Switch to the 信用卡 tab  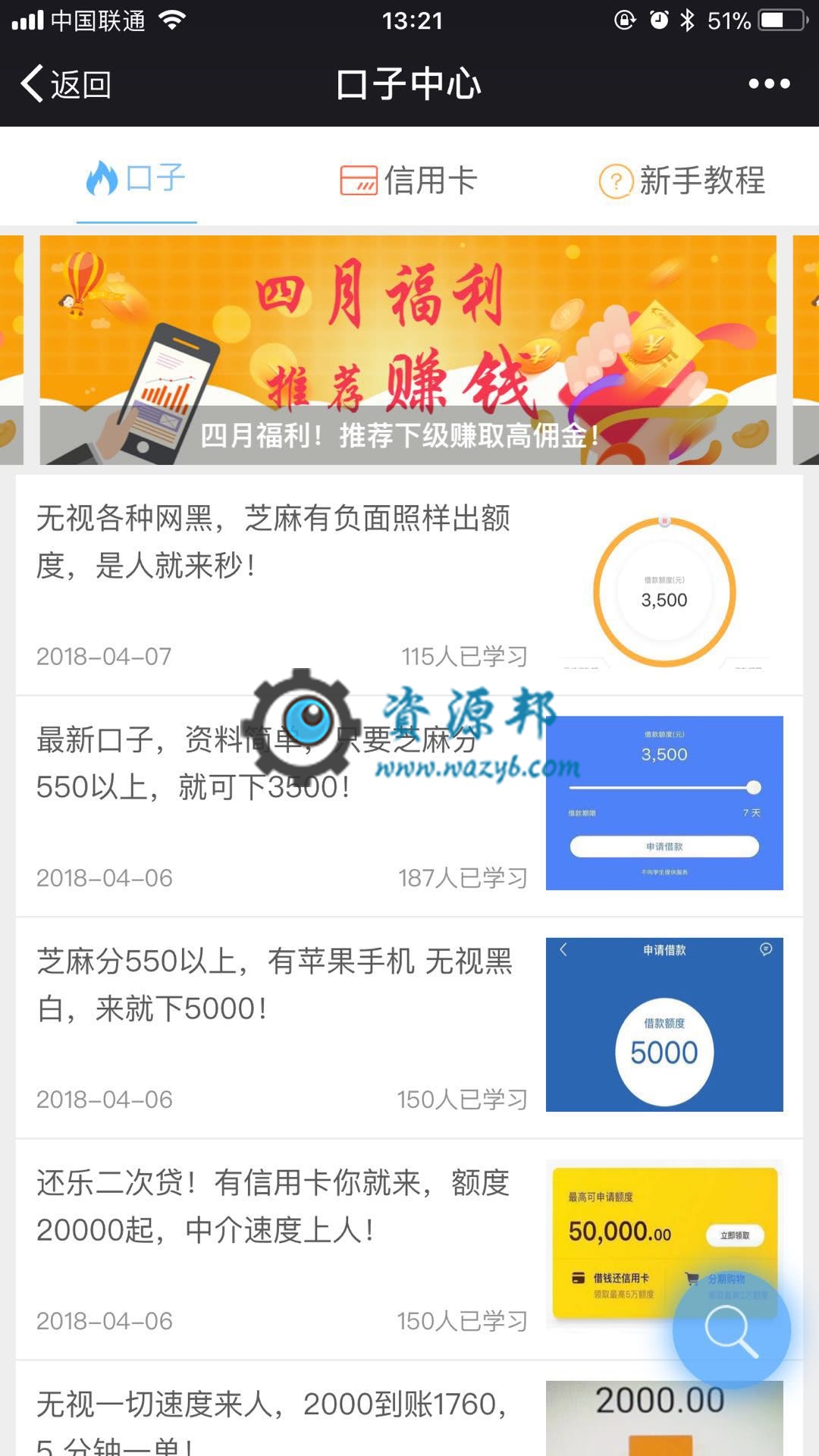tap(408, 180)
